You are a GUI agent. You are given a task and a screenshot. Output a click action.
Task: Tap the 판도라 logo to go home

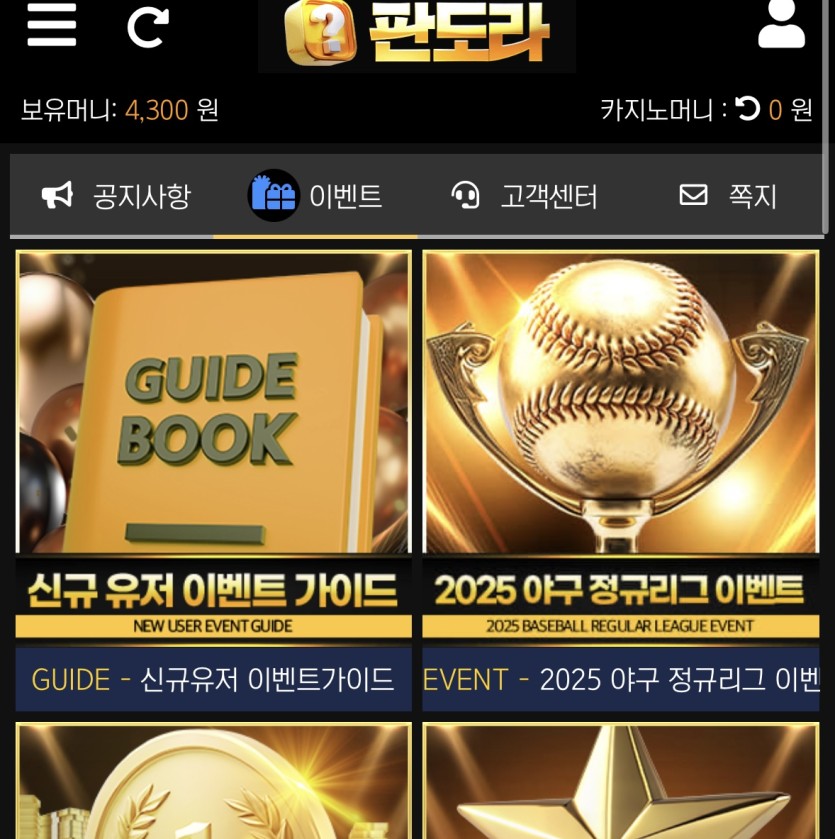[417, 35]
